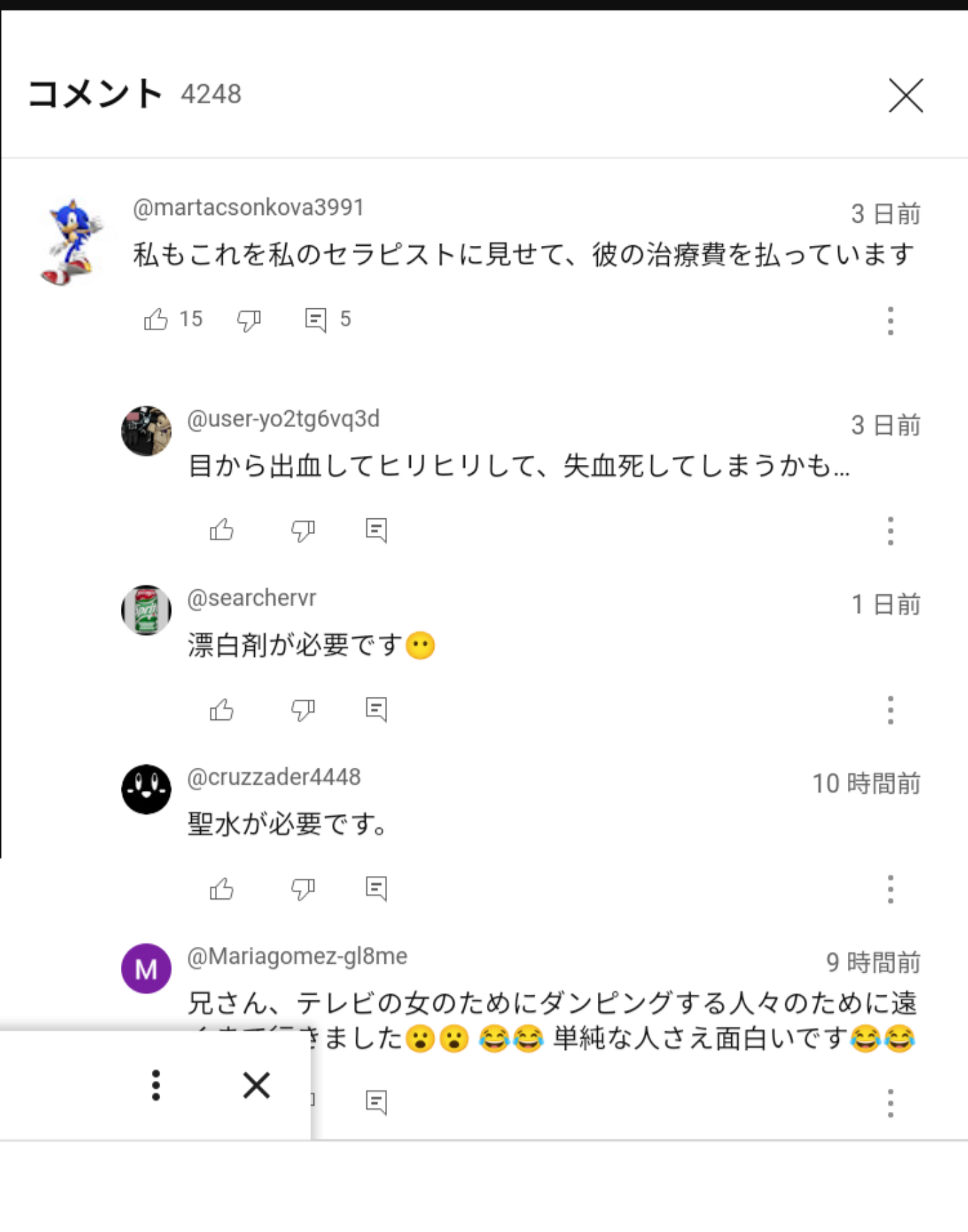Open more options for @searchervr's reply

[890, 710]
